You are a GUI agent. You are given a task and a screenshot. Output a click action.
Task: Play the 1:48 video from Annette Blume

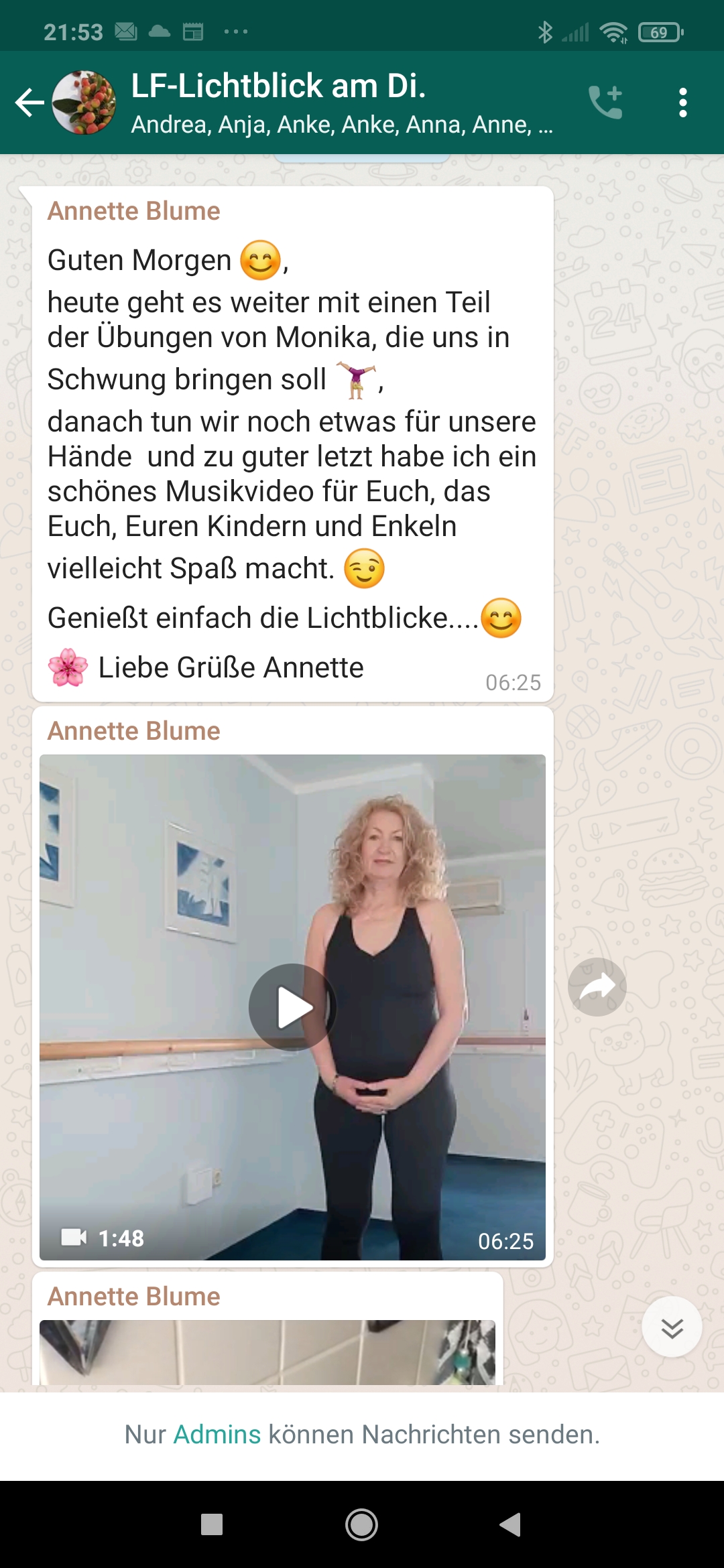pyautogui.click(x=292, y=1006)
